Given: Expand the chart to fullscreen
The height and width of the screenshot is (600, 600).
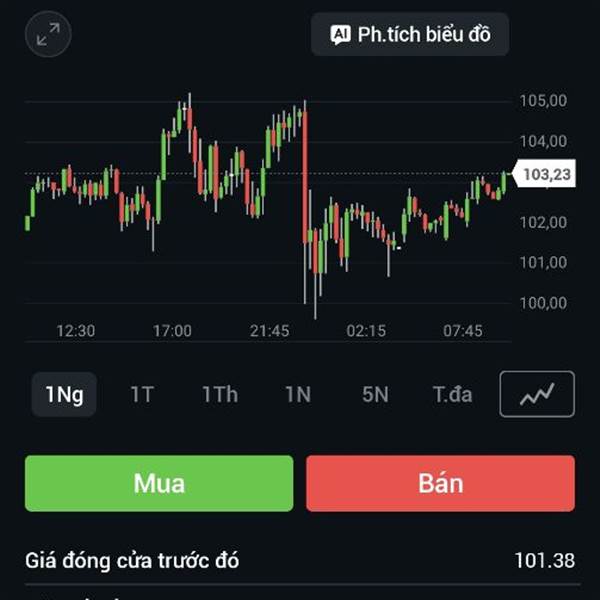Looking at the screenshot, I should (x=47, y=36).
